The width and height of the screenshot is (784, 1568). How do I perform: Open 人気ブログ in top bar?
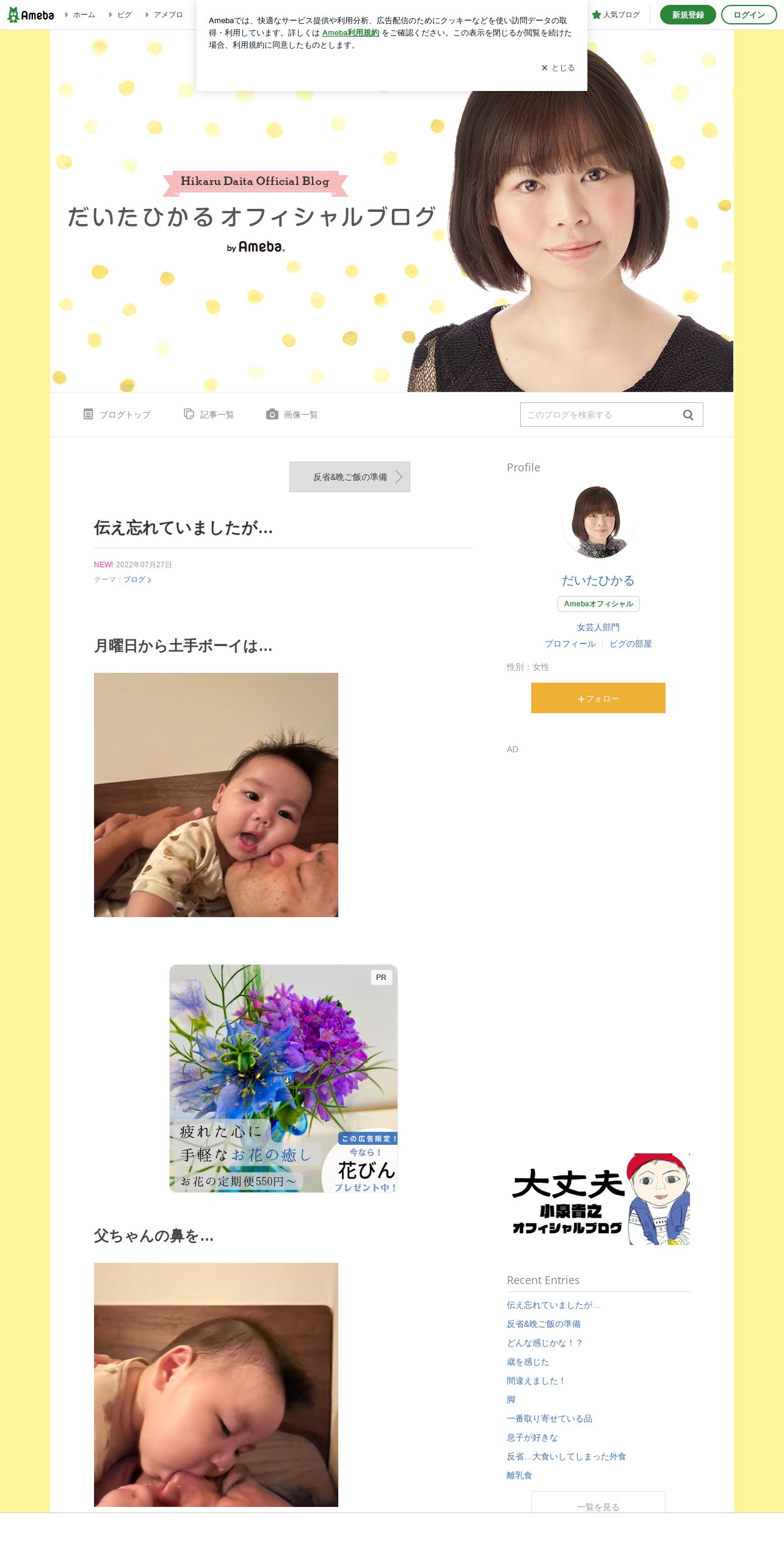(x=615, y=15)
